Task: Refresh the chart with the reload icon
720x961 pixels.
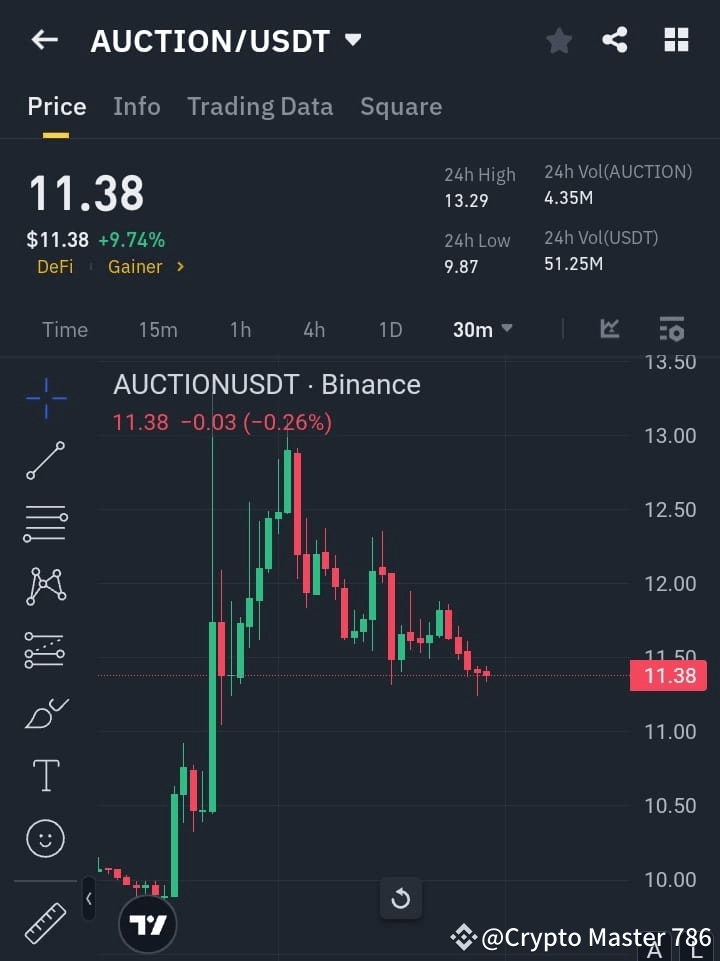Action: 400,898
